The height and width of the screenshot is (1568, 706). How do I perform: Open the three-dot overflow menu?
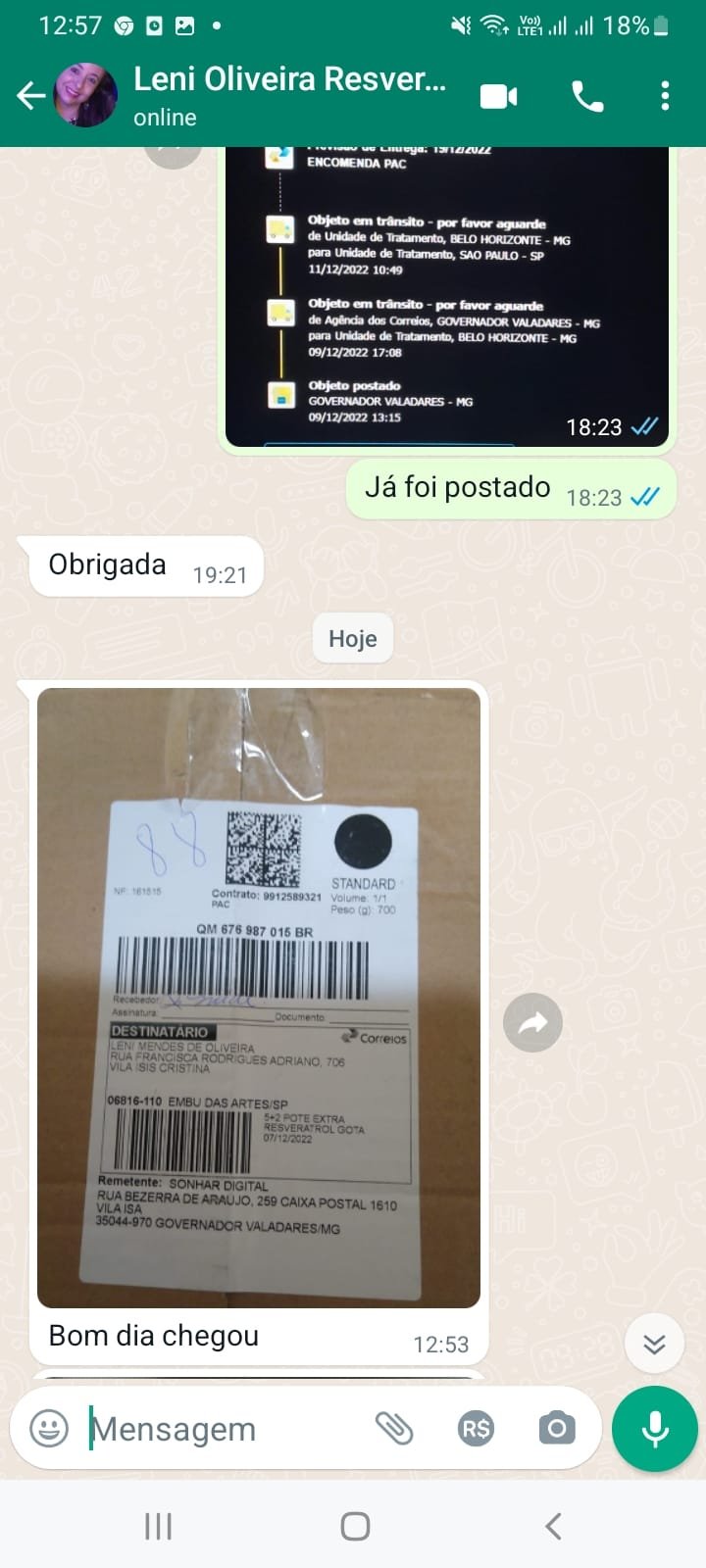(665, 96)
